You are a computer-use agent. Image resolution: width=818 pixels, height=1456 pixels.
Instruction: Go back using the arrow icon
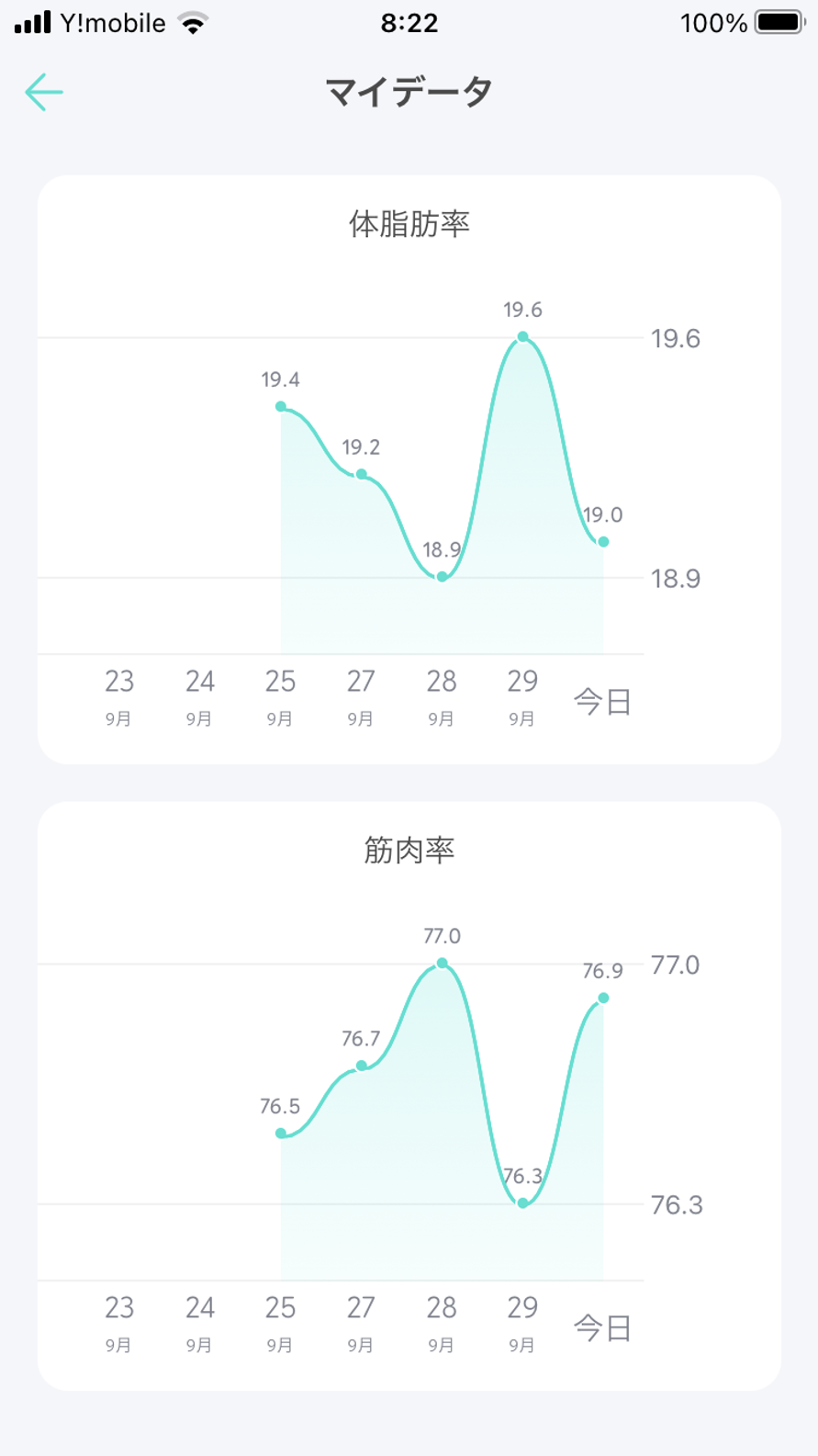(x=44, y=93)
